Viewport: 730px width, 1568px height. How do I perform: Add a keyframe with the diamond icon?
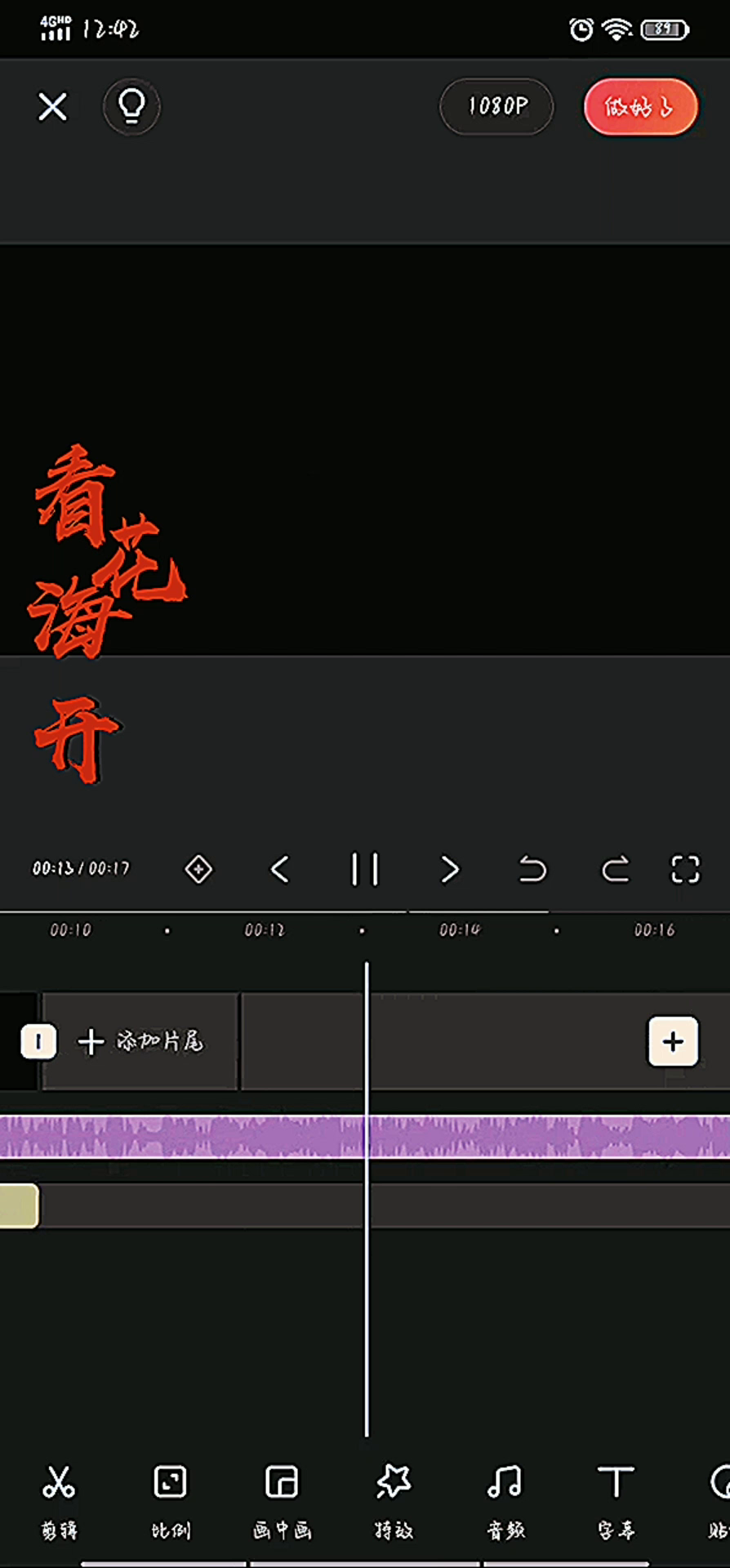198,869
